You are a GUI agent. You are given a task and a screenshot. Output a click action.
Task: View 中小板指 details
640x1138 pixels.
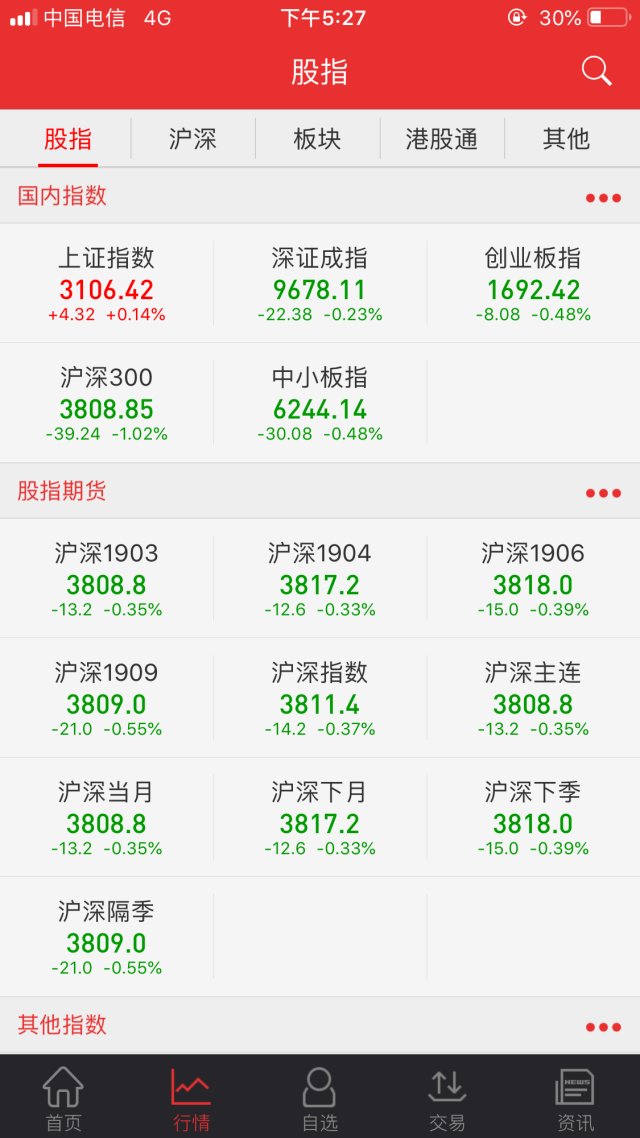320,403
